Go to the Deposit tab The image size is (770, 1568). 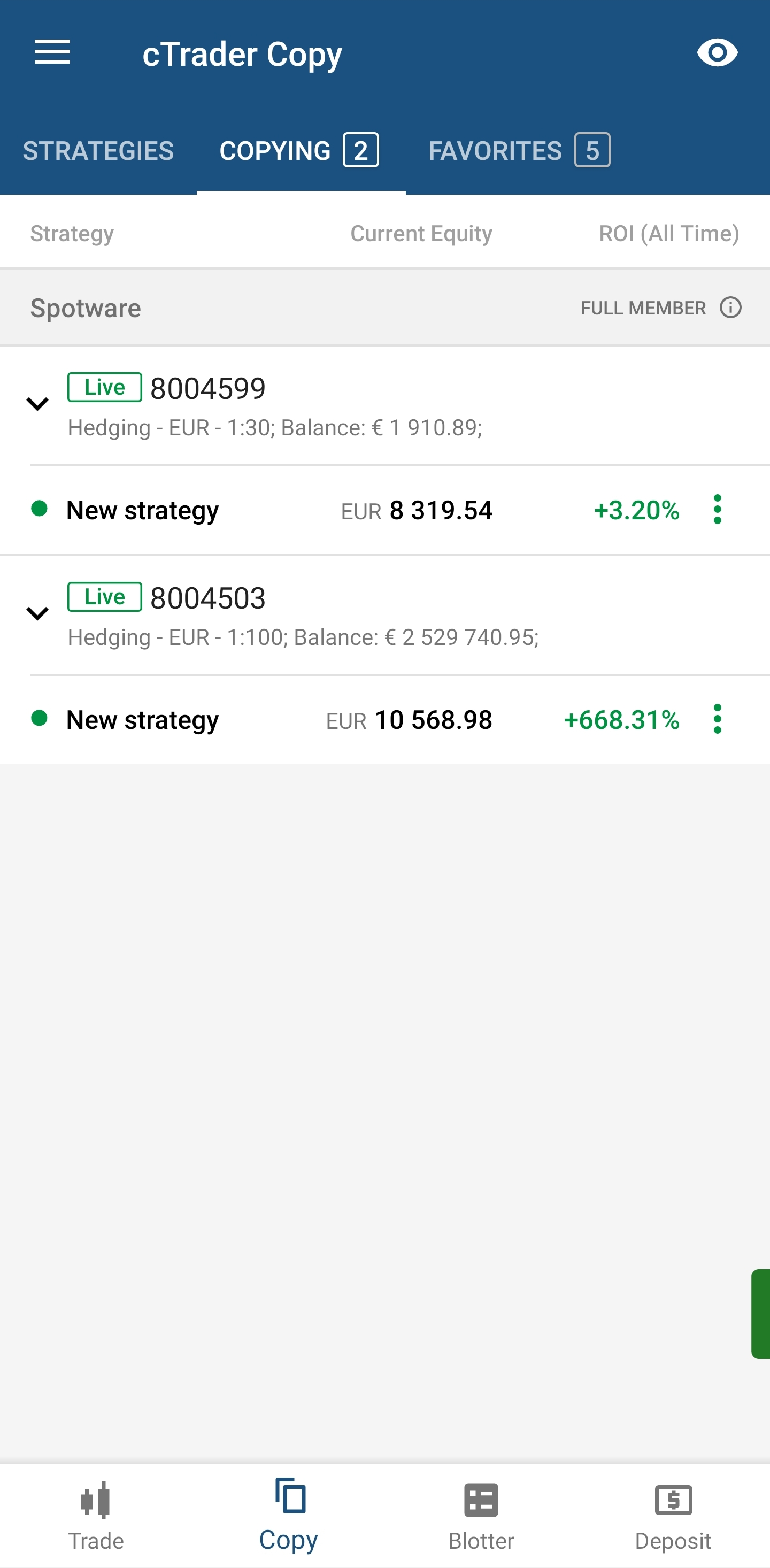pyautogui.click(x=673, y=1516)
